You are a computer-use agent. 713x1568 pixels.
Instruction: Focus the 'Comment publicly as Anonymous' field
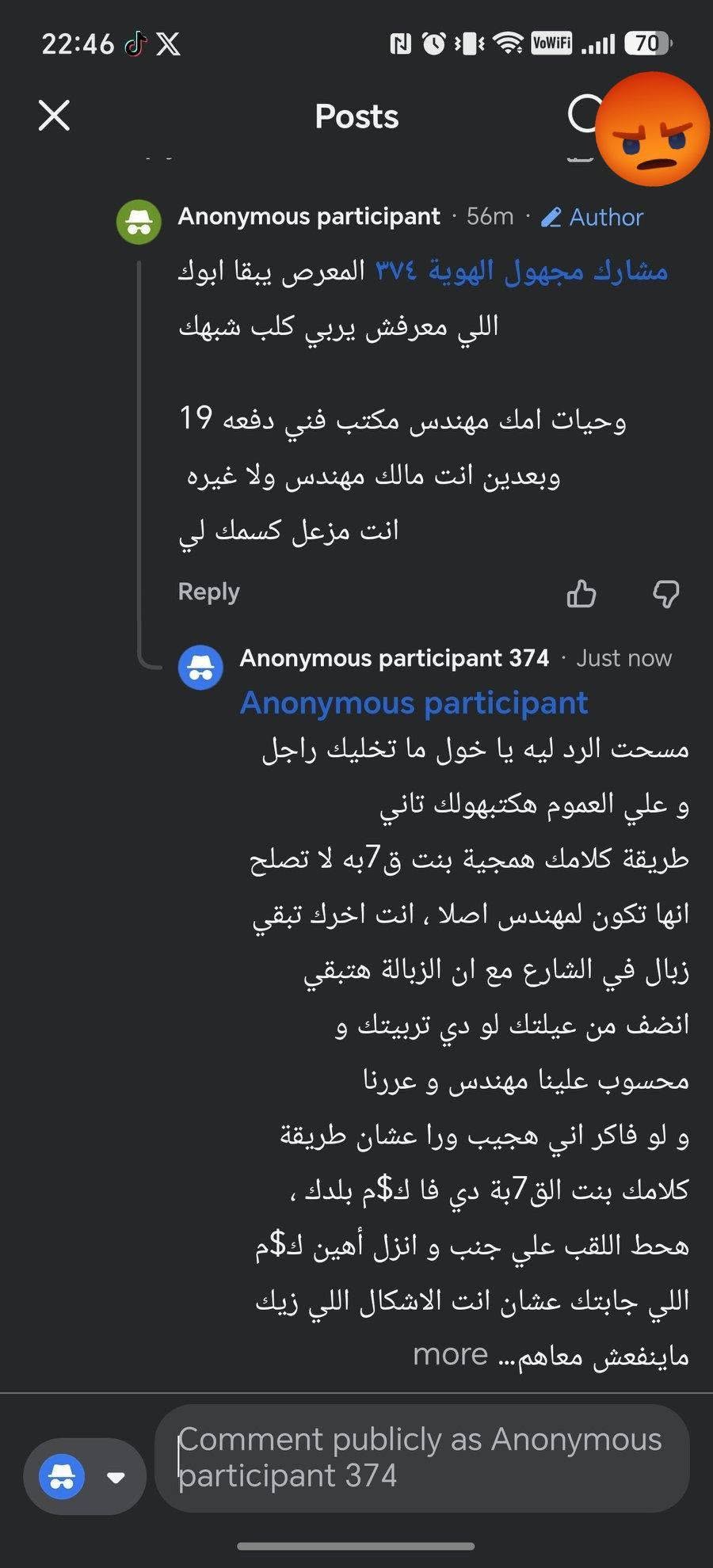(421, 1458)
